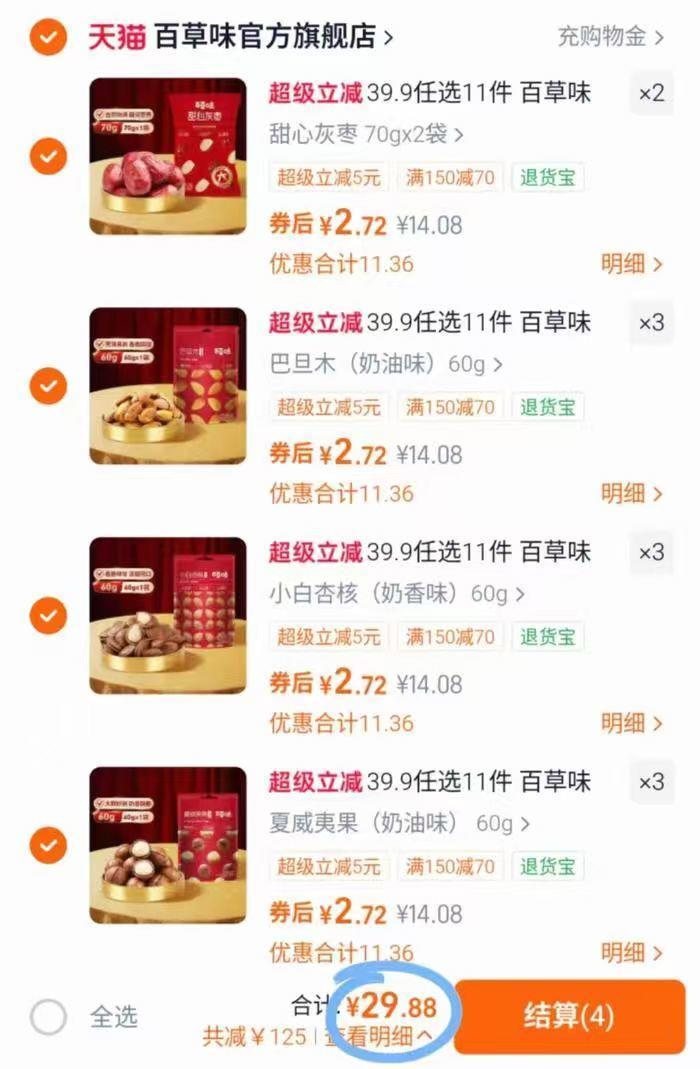This screenshot has width=700, height=1069.
Task: Deselect the 小白杏核 item checkbox
Action: (48, 616)
